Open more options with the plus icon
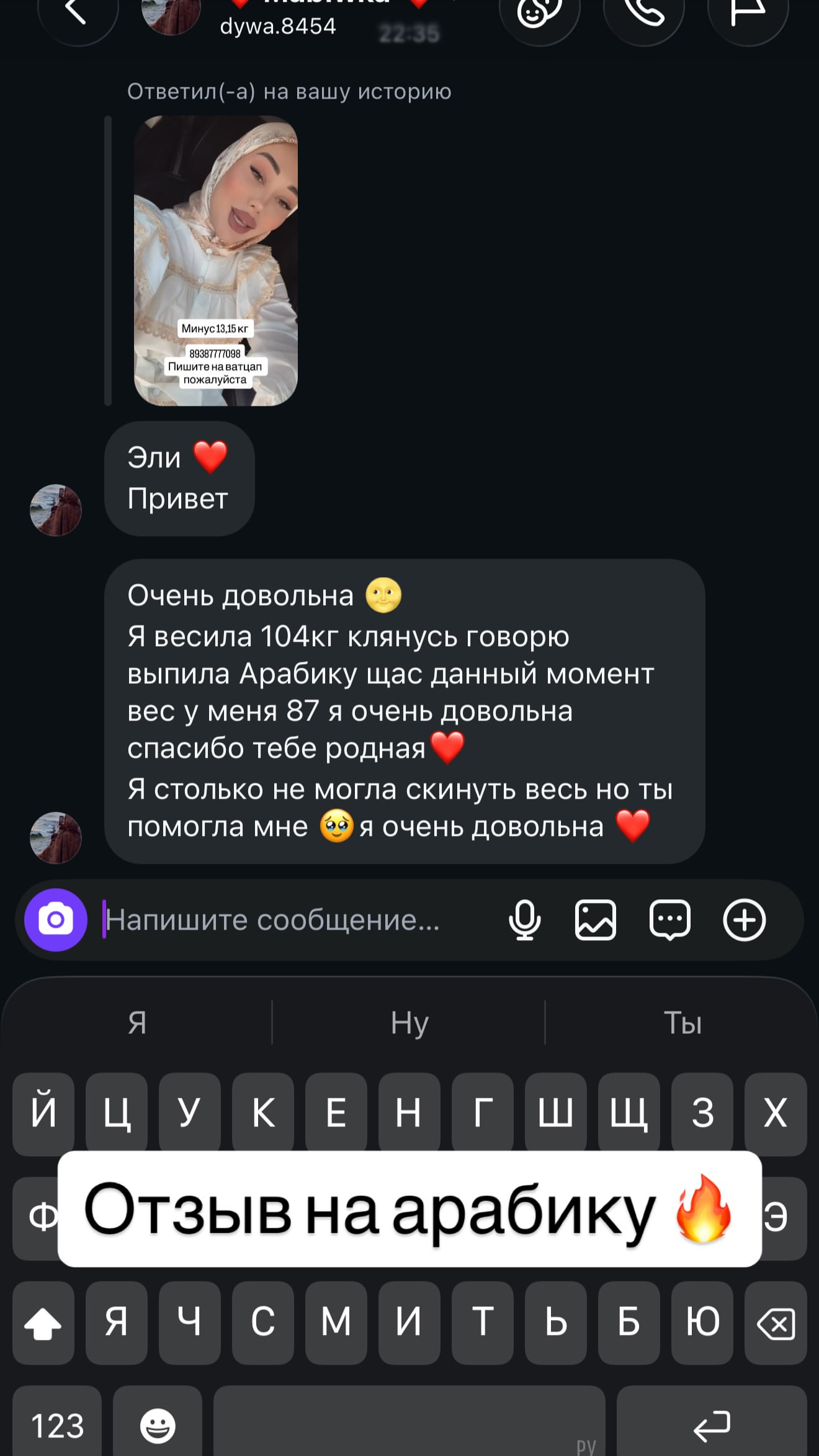 click(x=745, y=920)
